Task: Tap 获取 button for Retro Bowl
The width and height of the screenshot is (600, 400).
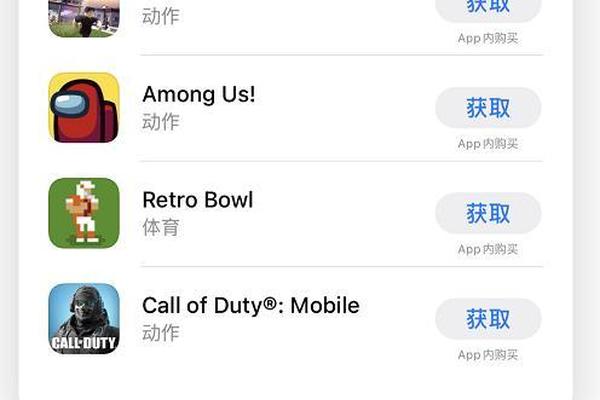Action: (488, 213)
